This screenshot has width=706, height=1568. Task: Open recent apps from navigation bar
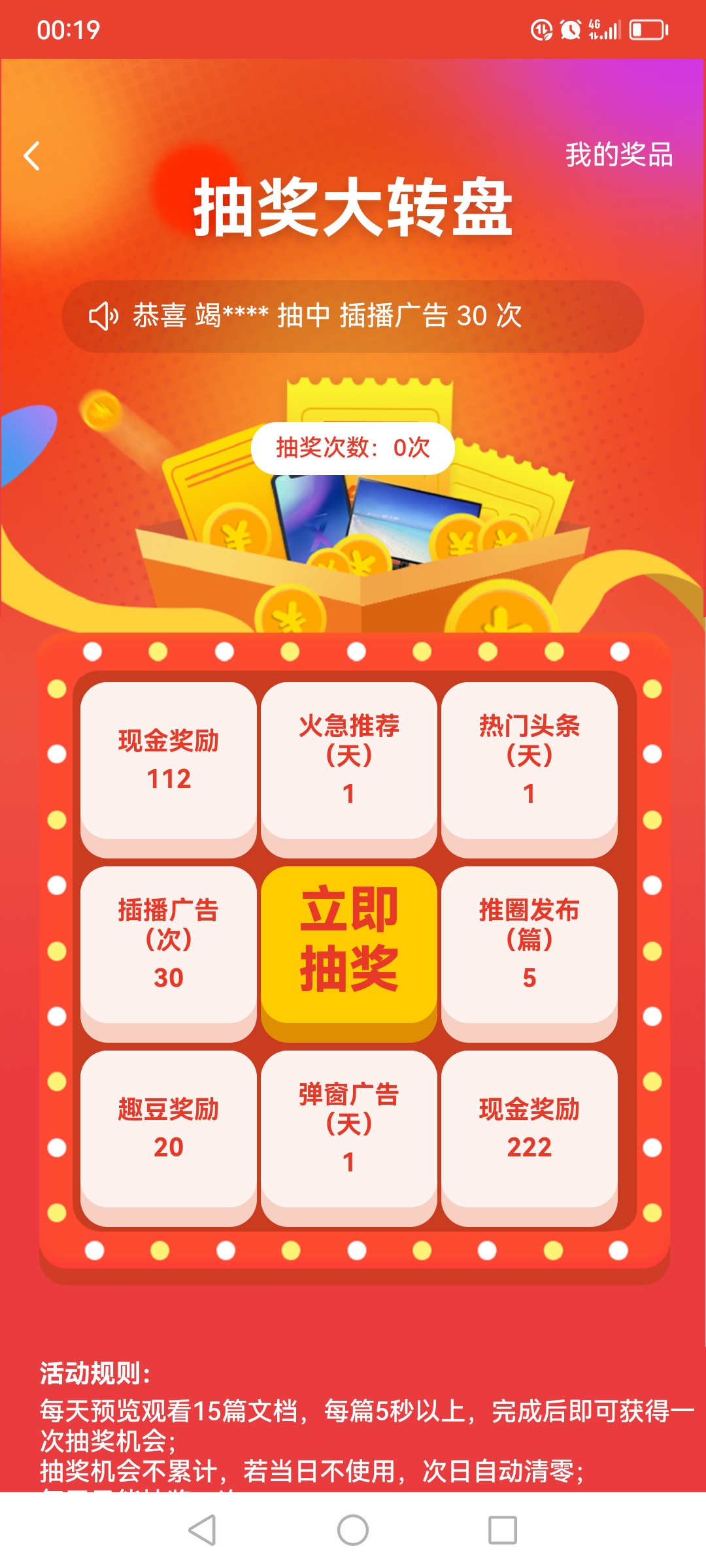[x=503, y=1530]
